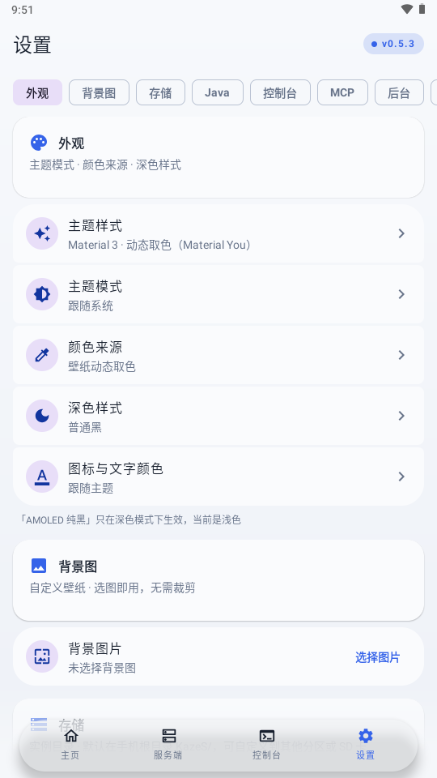Viewport: 437px width, 778px height.
Task: Go to the 主页 tab in bottom bar
Action: point(70,744)
